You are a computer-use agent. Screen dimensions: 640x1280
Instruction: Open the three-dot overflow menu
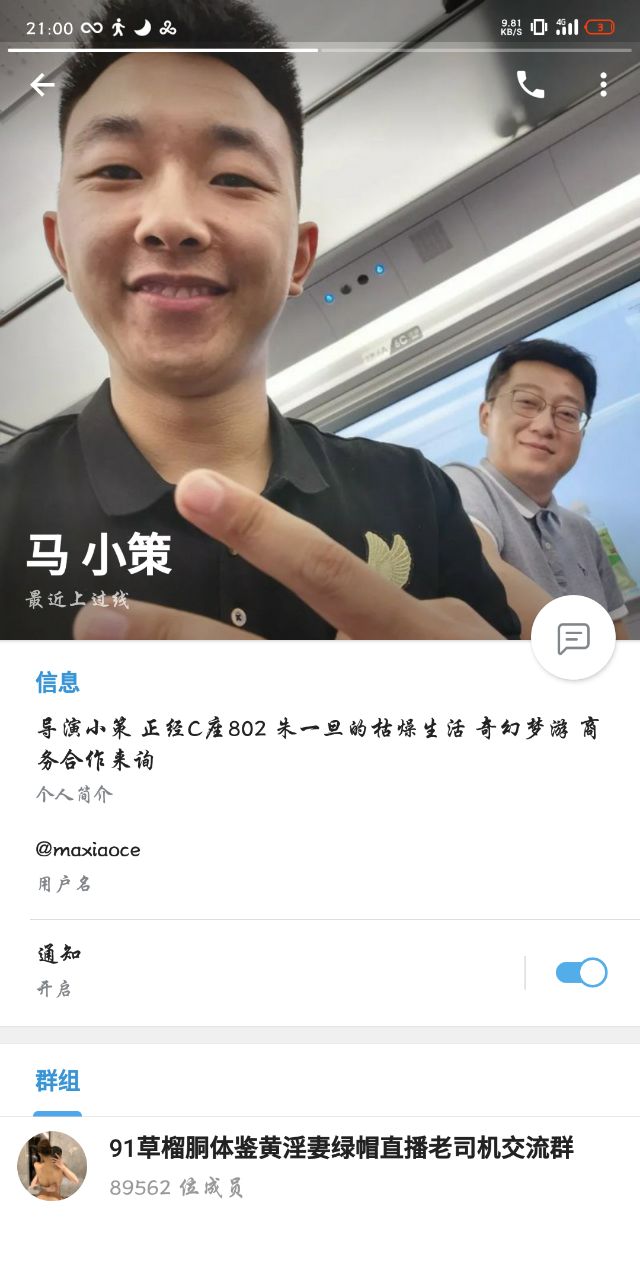click(603, 85)
